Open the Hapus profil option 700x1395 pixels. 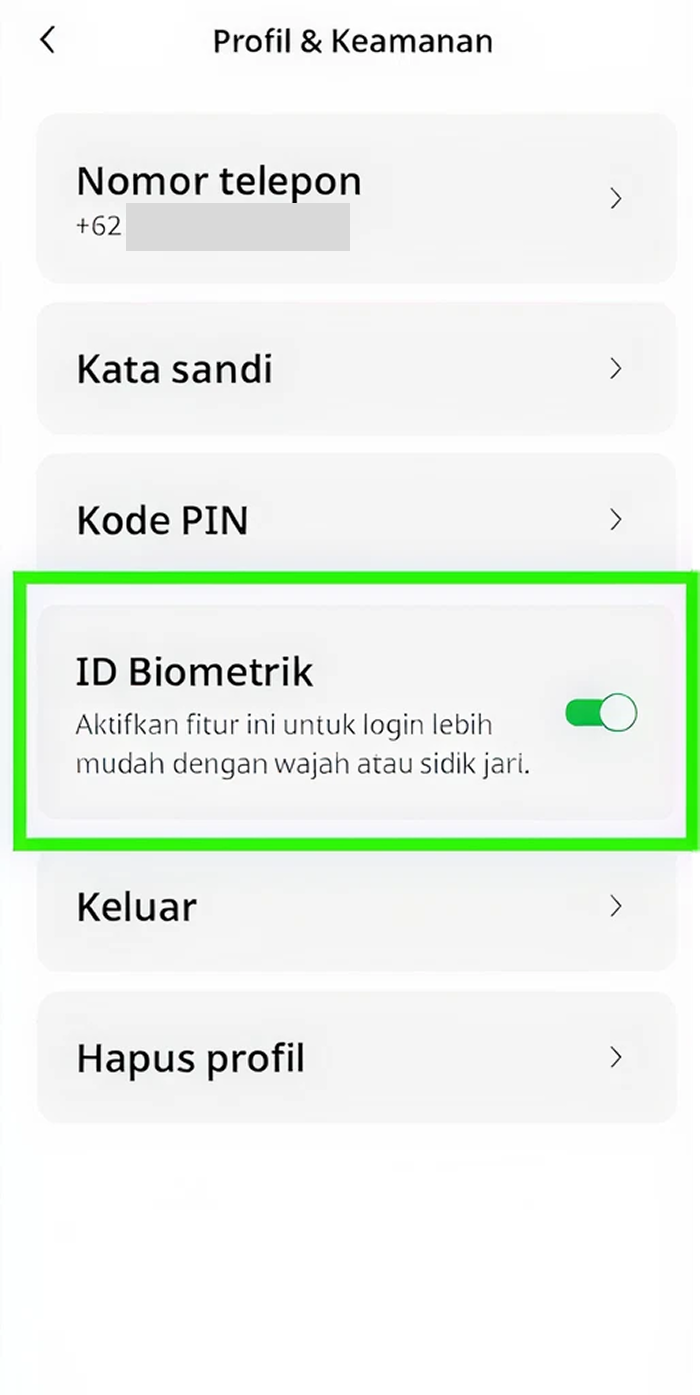357,1057
